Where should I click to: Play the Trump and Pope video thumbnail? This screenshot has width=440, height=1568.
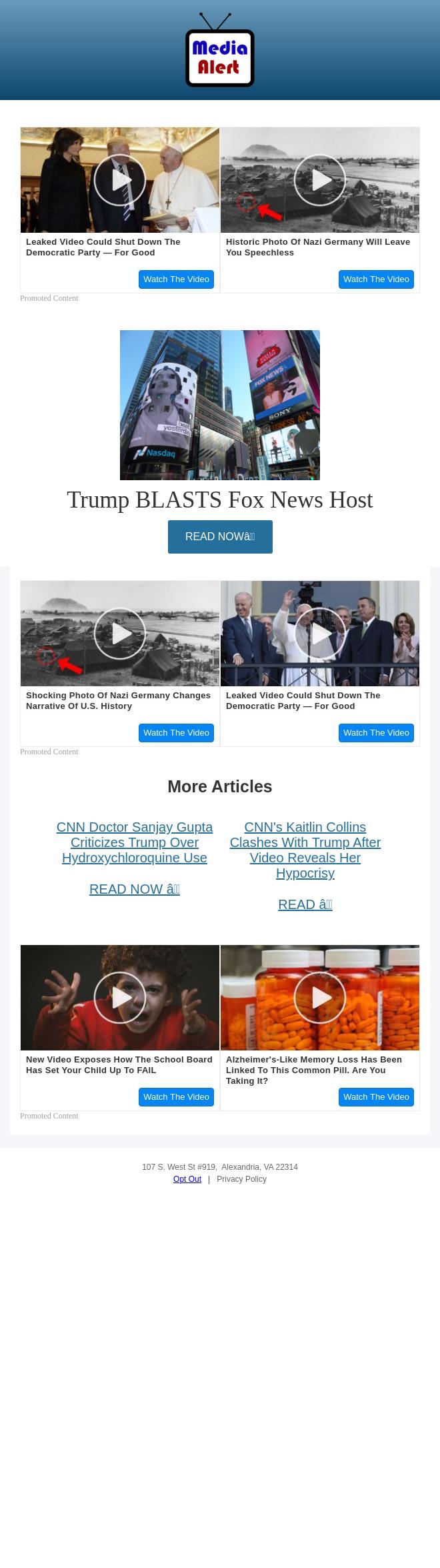click(x=120, y=180)
